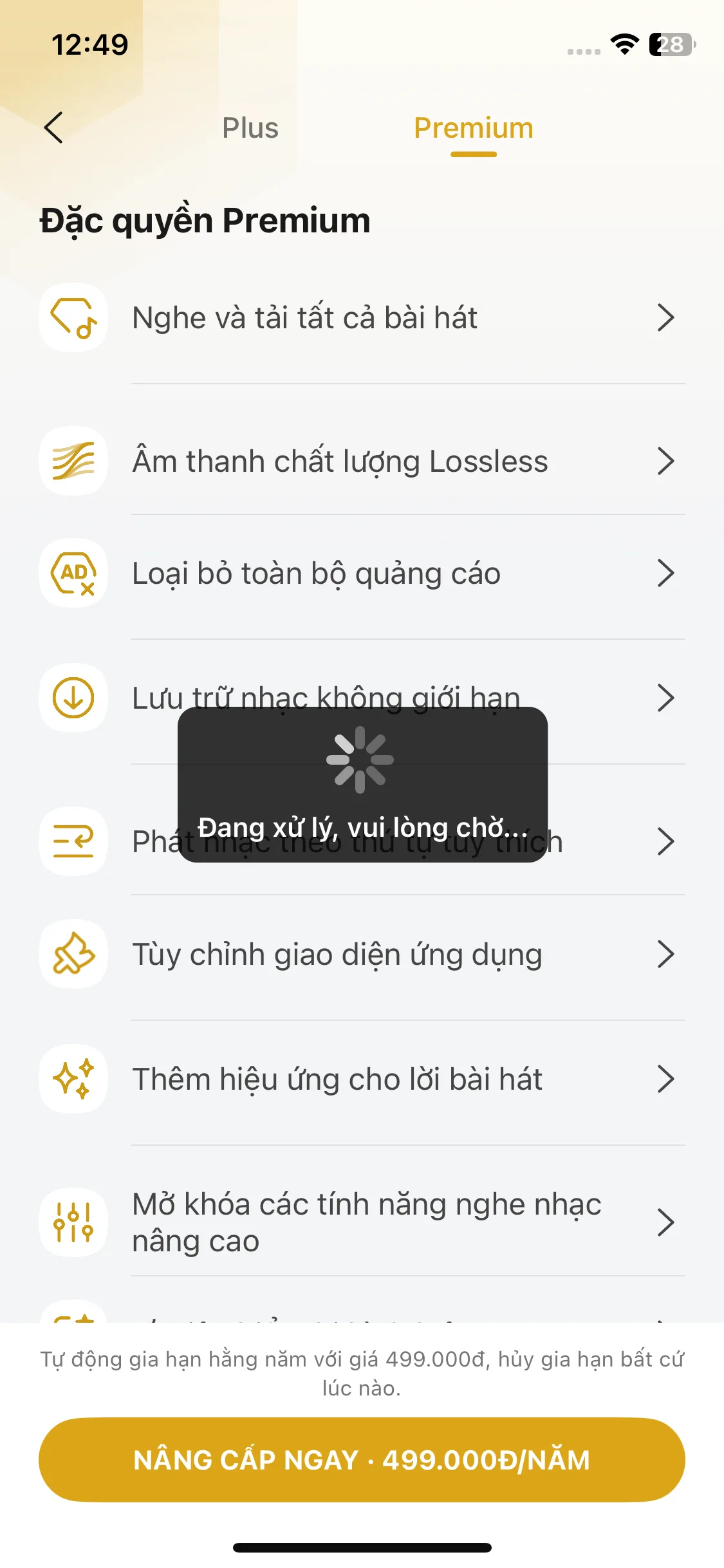Click the equalizer advanced listening icon

tap(73, 1222)
